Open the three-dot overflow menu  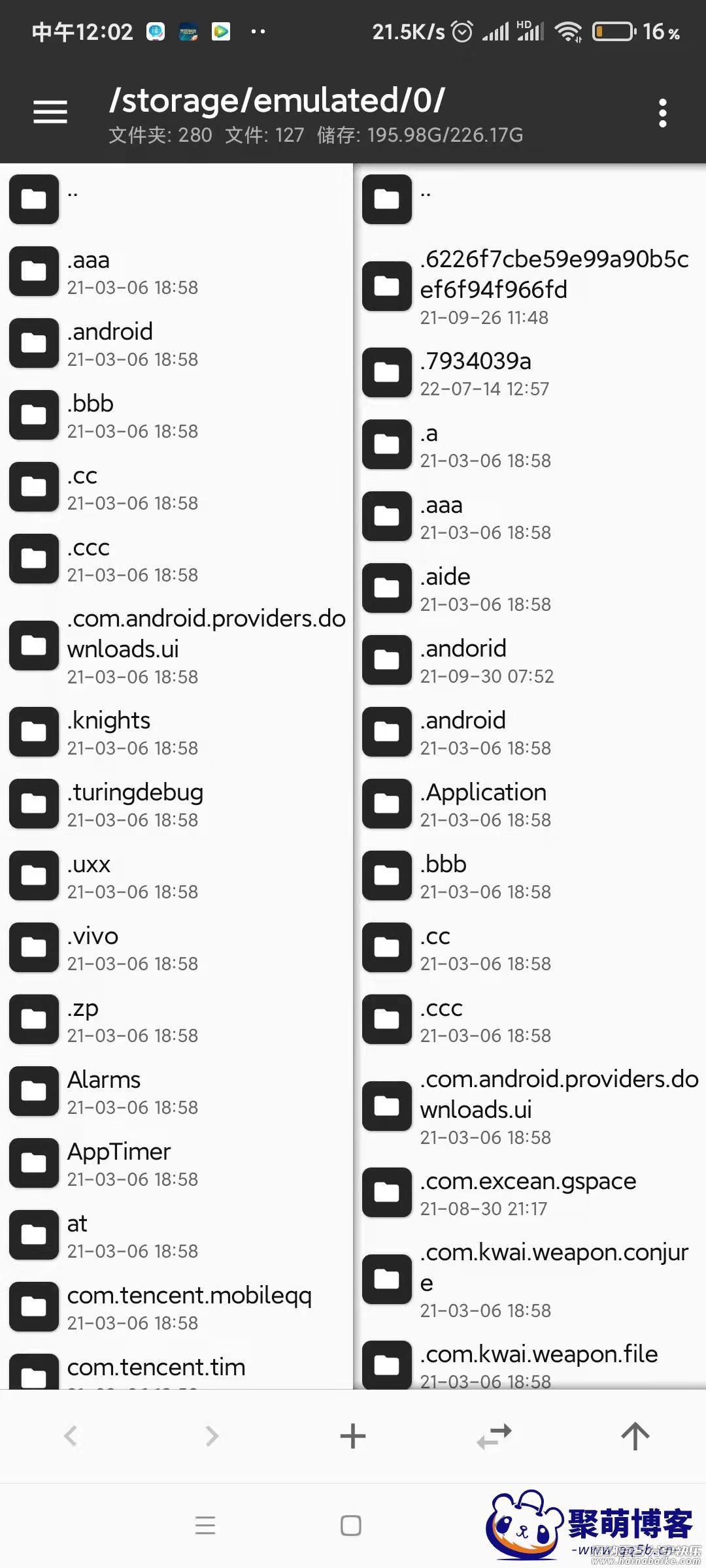click(x=662, y=114)
